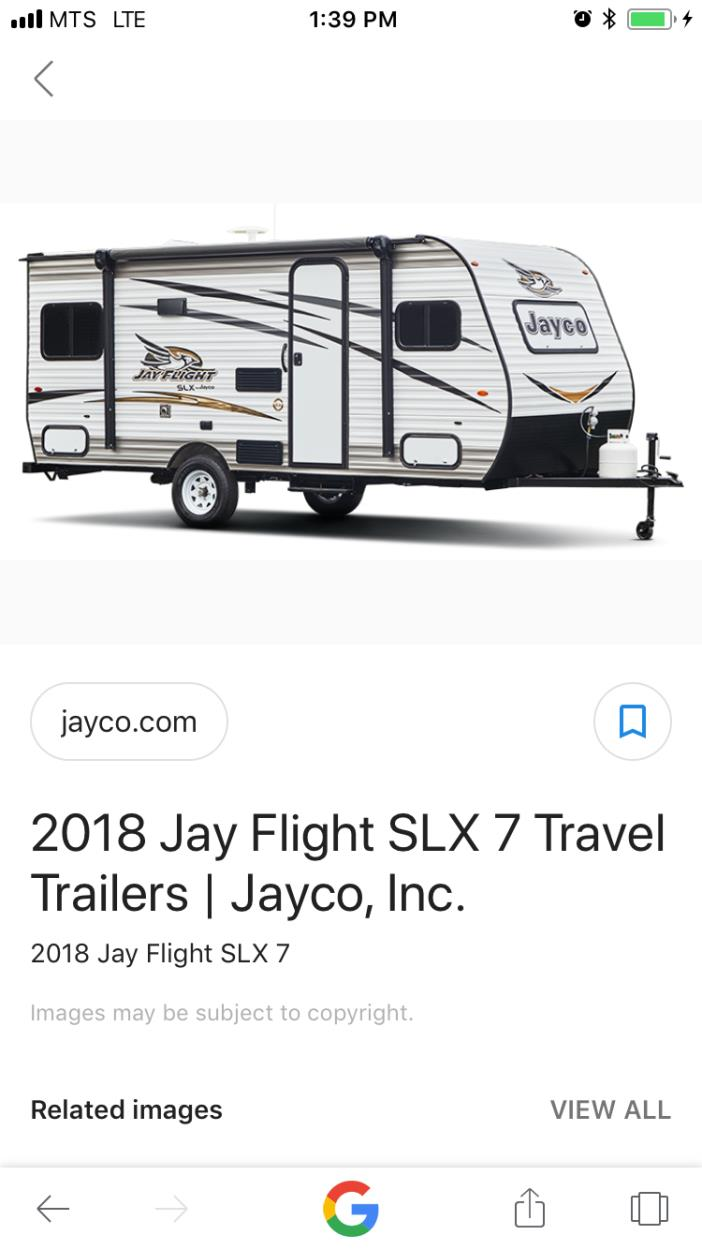The width and height of the screenshot is (702, 1250).
Task: Tap VIEW ALL related images
Action: click(x=610, y=1109)
